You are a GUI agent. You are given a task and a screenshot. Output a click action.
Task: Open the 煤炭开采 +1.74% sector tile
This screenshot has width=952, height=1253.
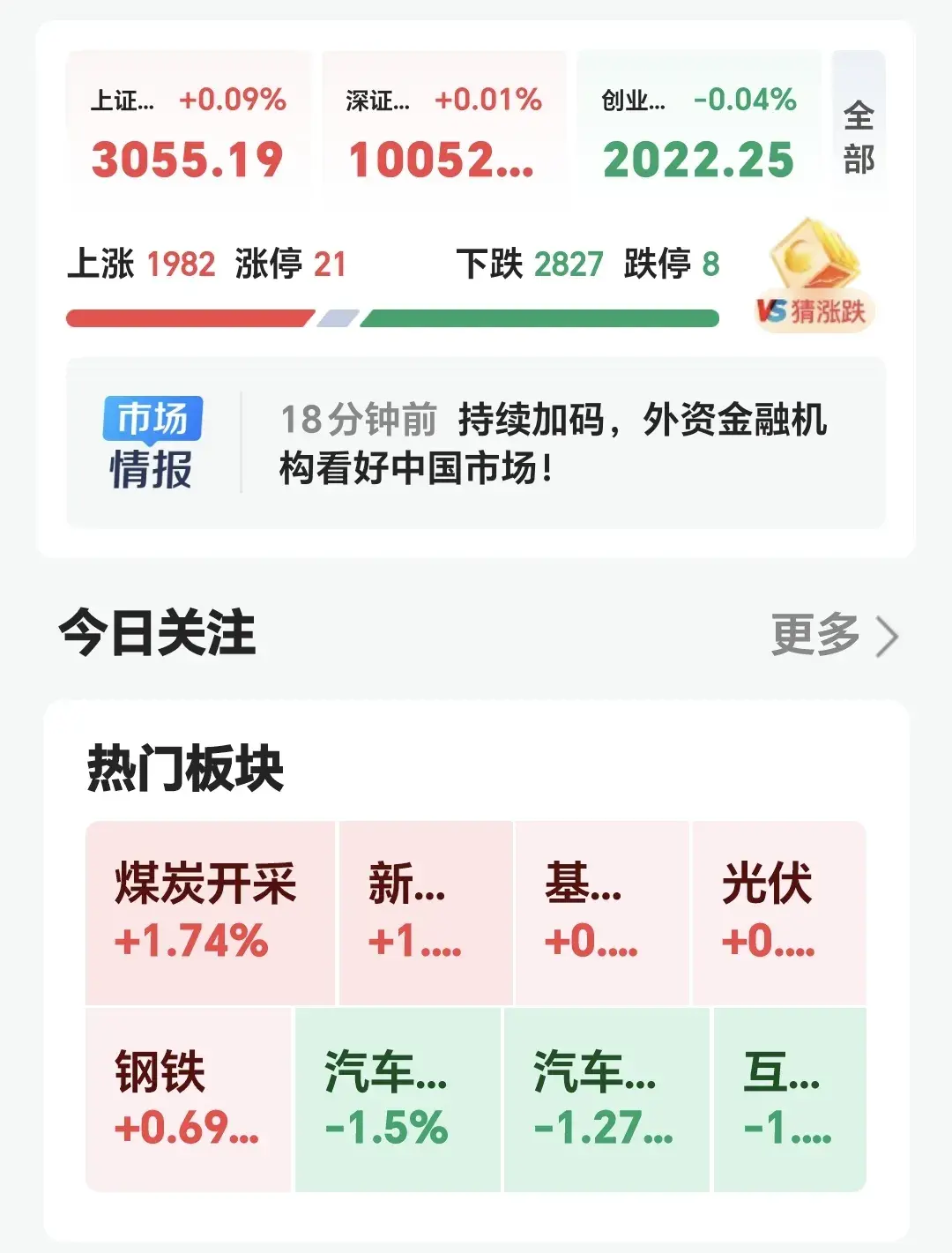pyautogui.click(x=212, y=913)
